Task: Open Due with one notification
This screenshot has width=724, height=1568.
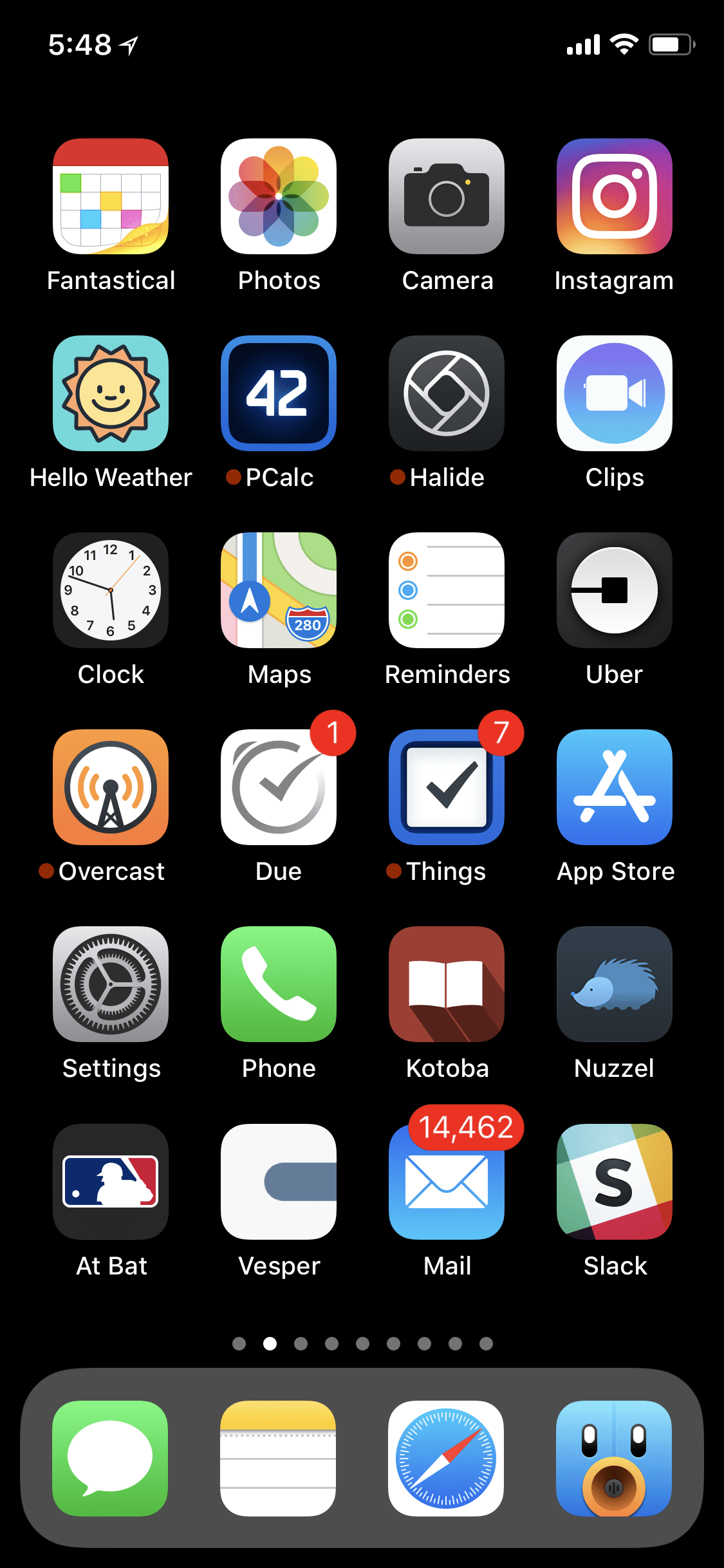Action: tap(279, 787)
